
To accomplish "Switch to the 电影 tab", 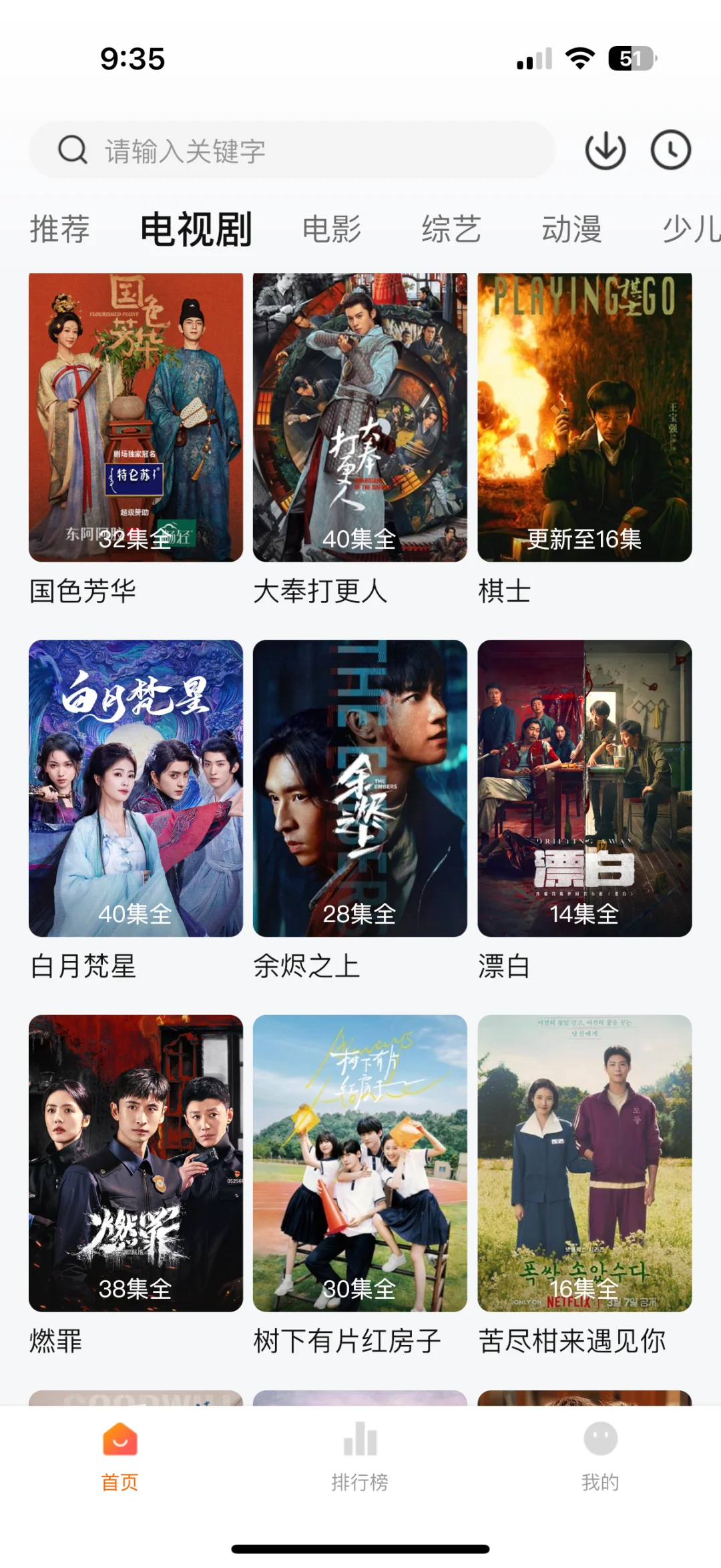I will tap(332, 229).
